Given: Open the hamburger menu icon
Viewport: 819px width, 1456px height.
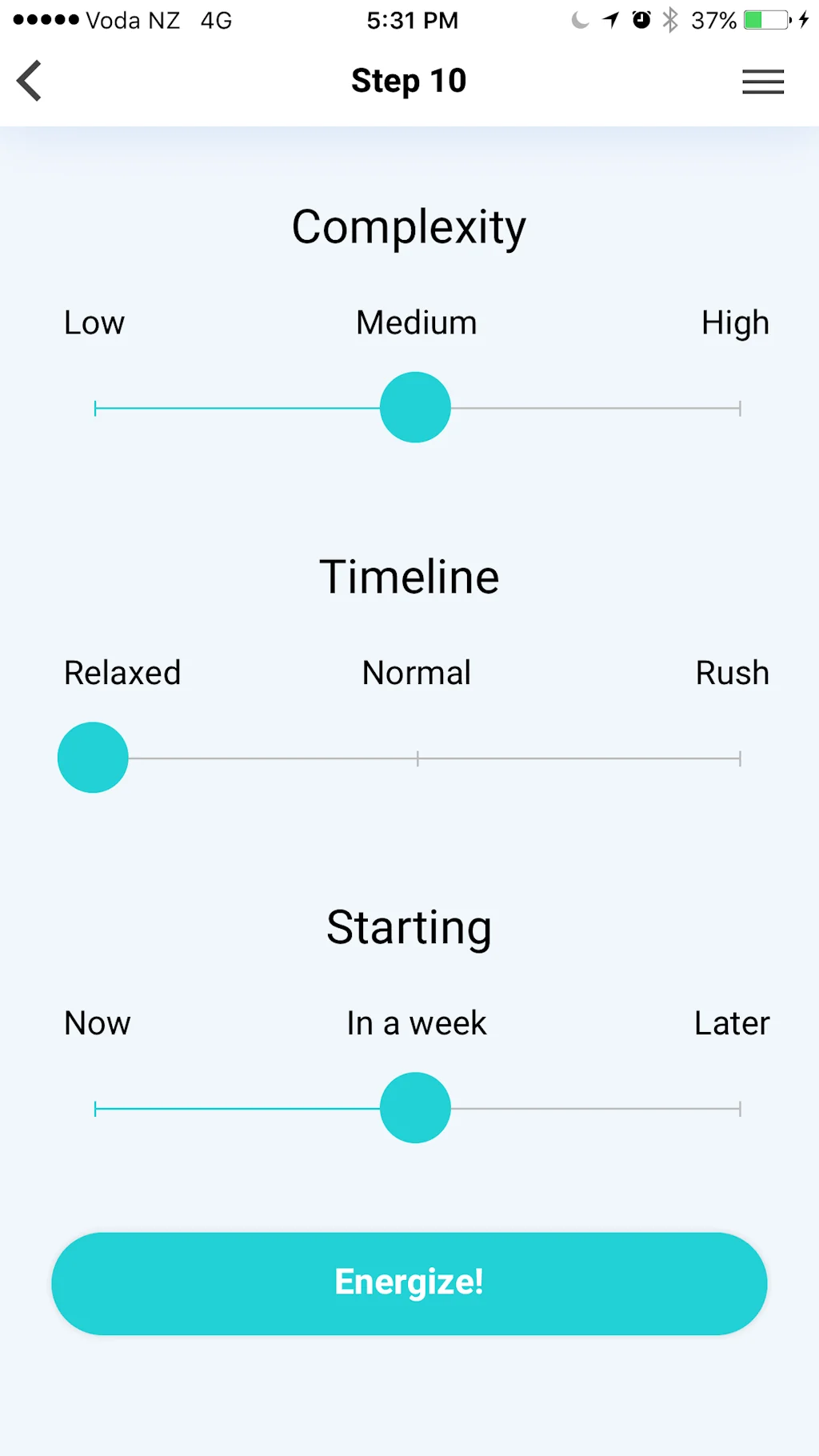Looking at the screenshot, I should 762,82.
